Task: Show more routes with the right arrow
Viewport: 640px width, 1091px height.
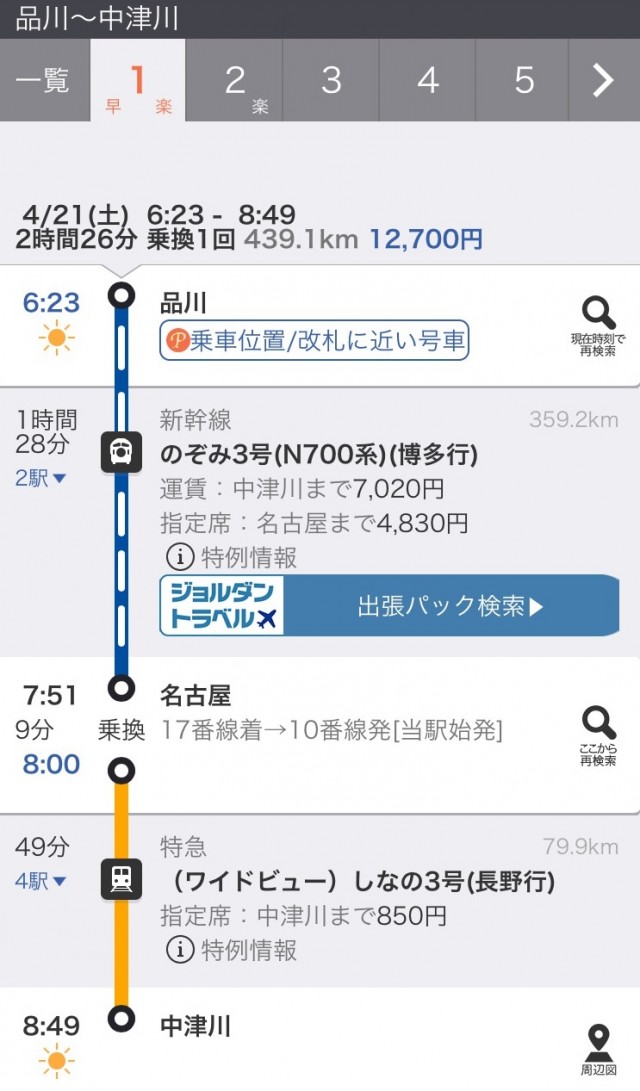Action: (603, 81)
